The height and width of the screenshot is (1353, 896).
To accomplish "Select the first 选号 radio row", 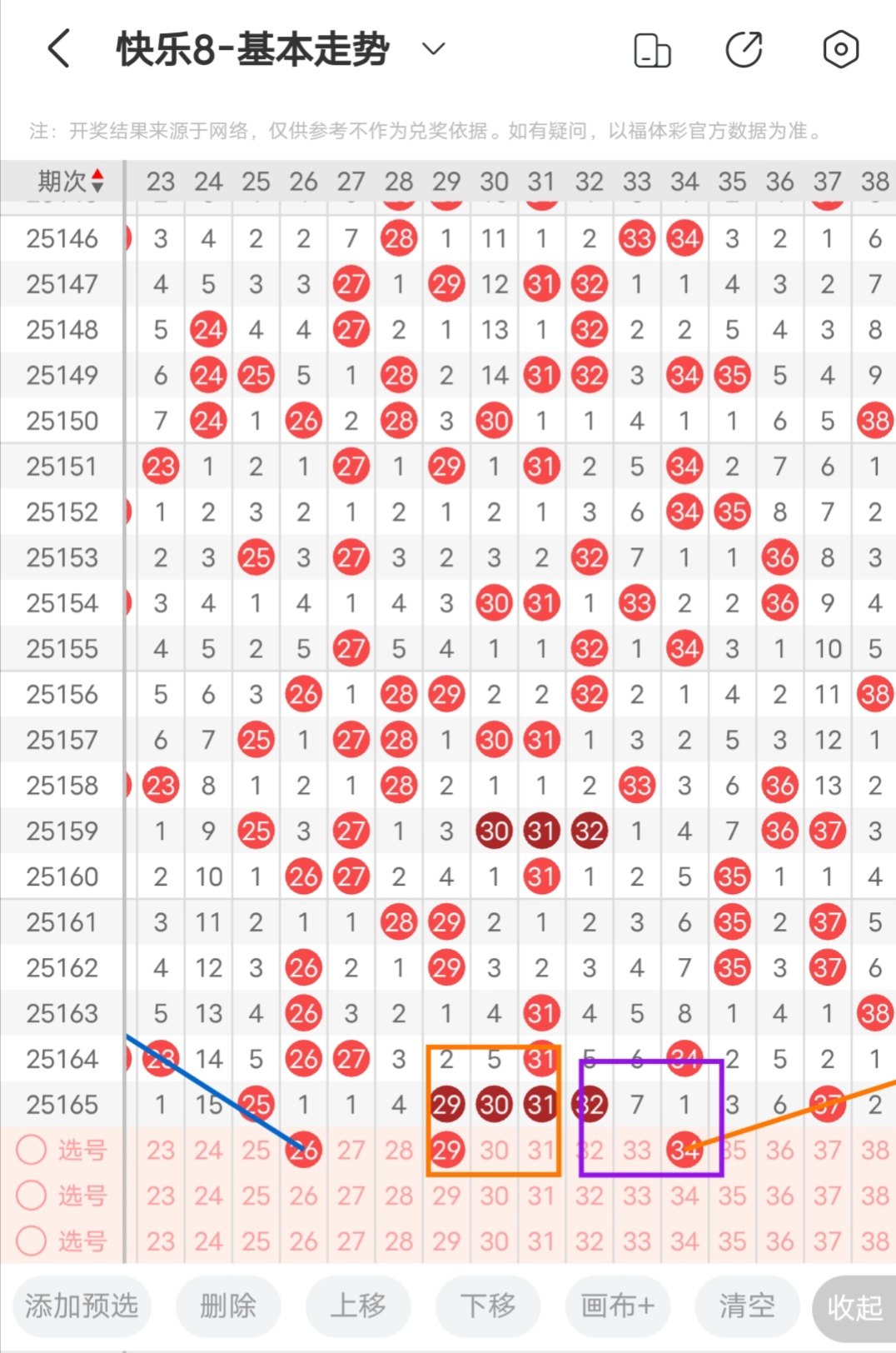I will pos(32,1151).
